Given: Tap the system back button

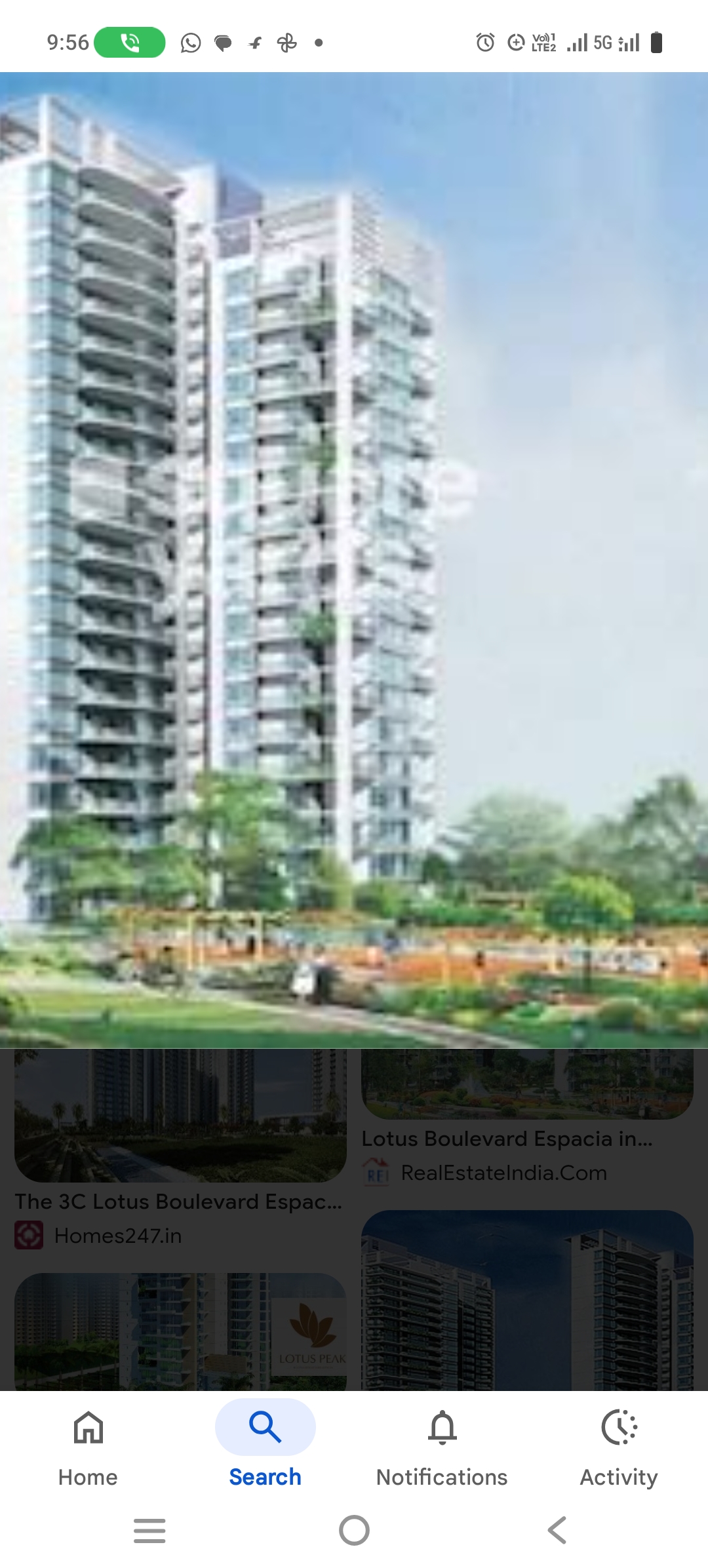Looking at the screenshot, I should point(557,1531).
